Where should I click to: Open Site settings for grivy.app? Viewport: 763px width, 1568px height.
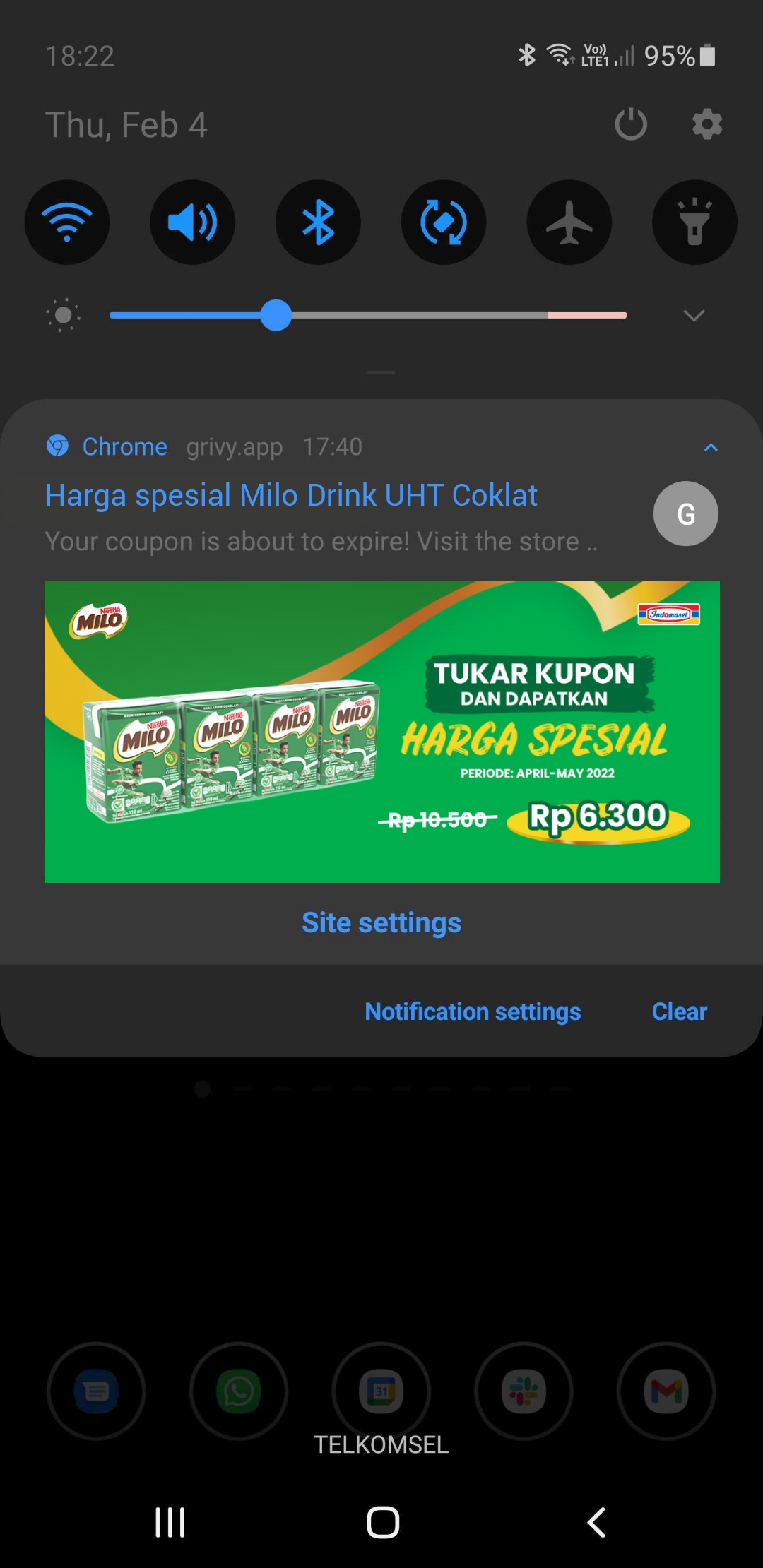point(381,922)
